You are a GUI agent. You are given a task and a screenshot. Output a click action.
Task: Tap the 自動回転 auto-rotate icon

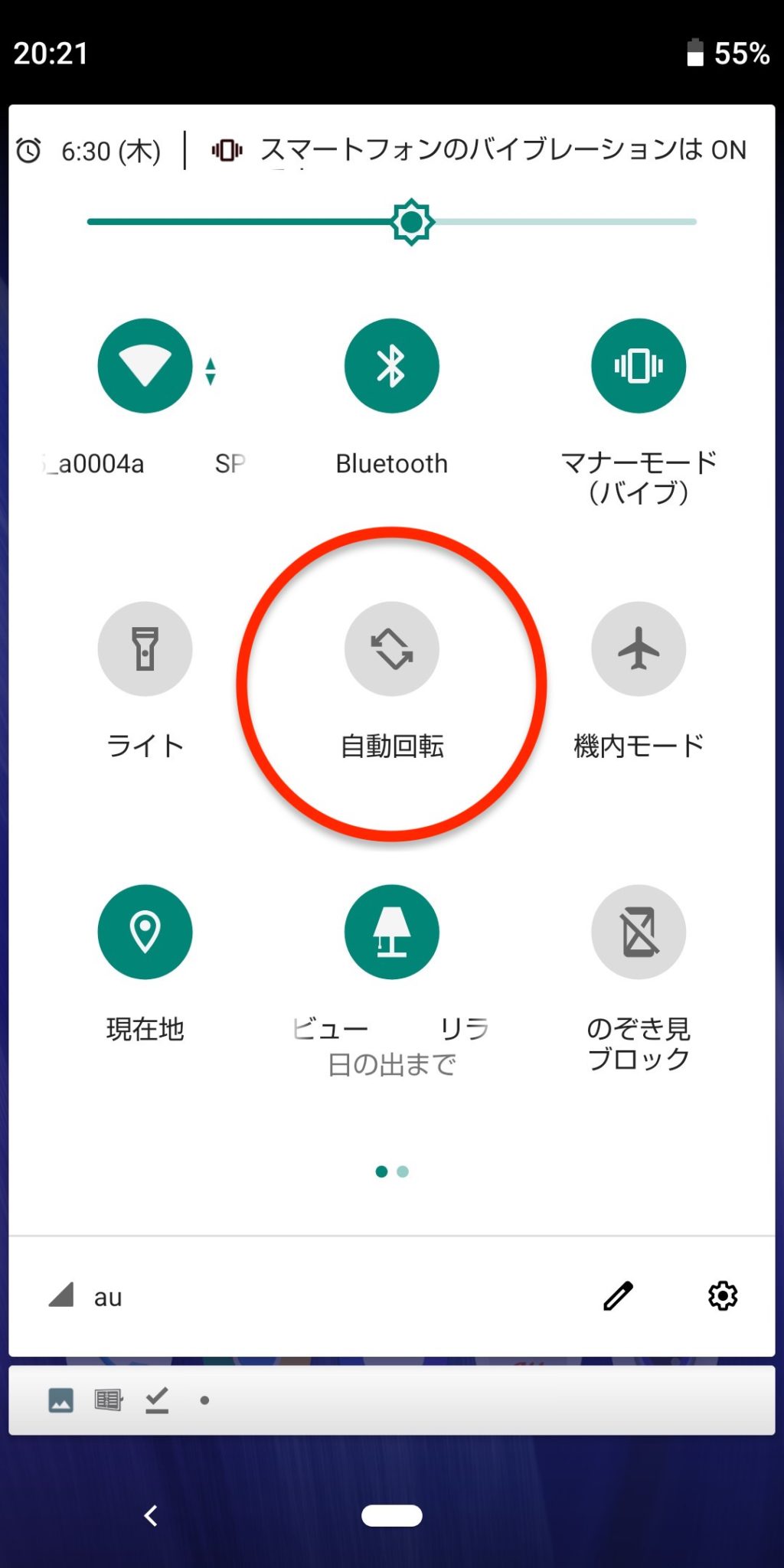[391, 648]
